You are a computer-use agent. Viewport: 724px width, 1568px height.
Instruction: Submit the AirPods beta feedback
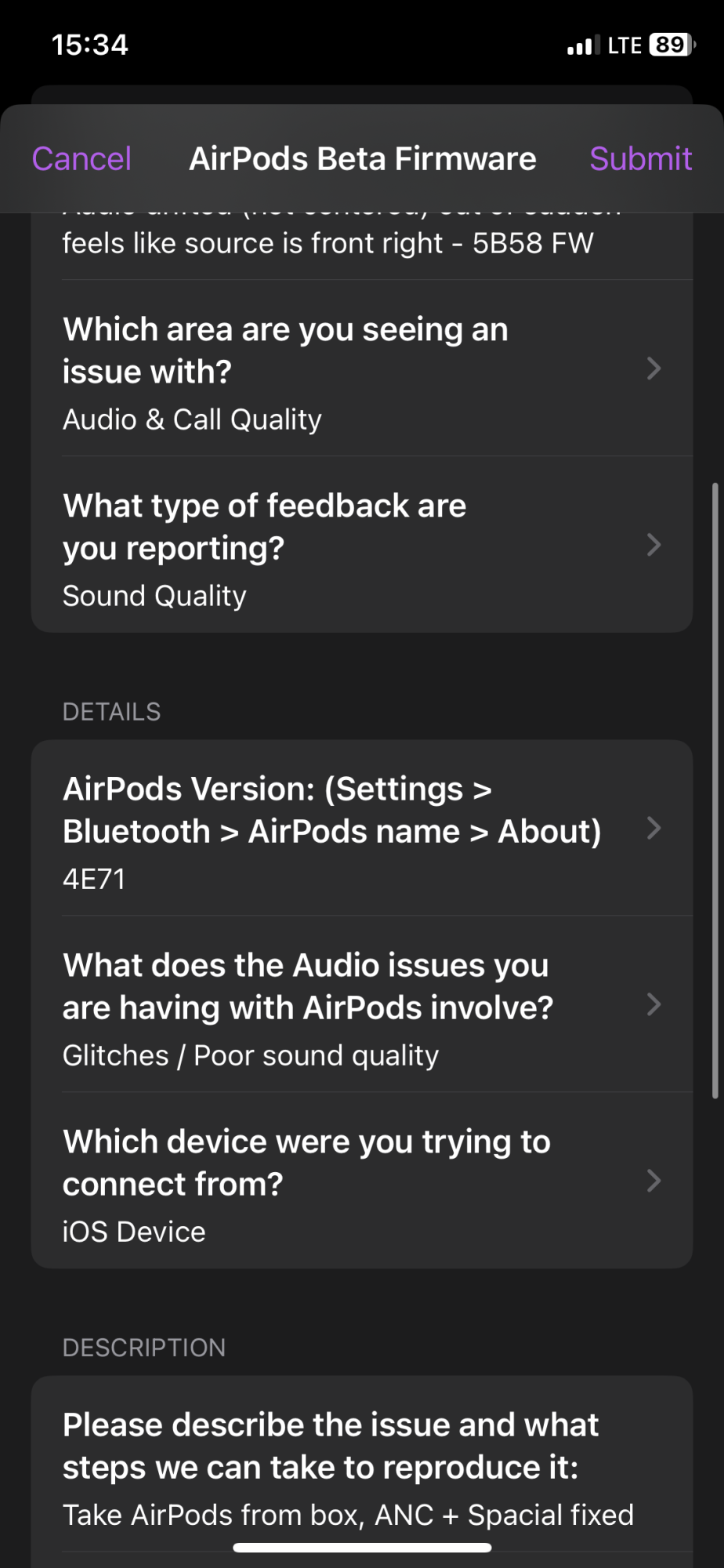tap(640, 159)
